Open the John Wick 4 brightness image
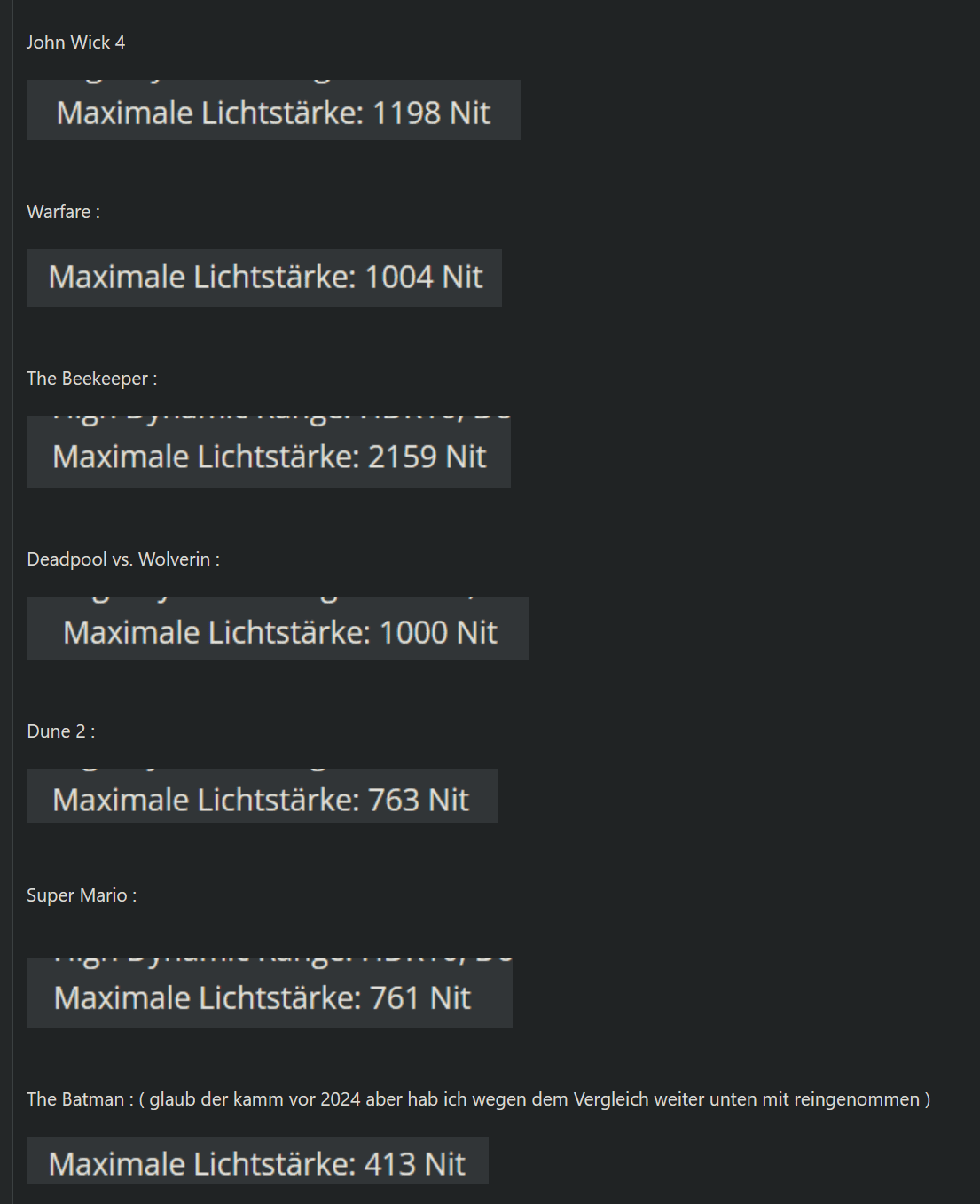This screenshot has height=1204, width=980. 273,110
